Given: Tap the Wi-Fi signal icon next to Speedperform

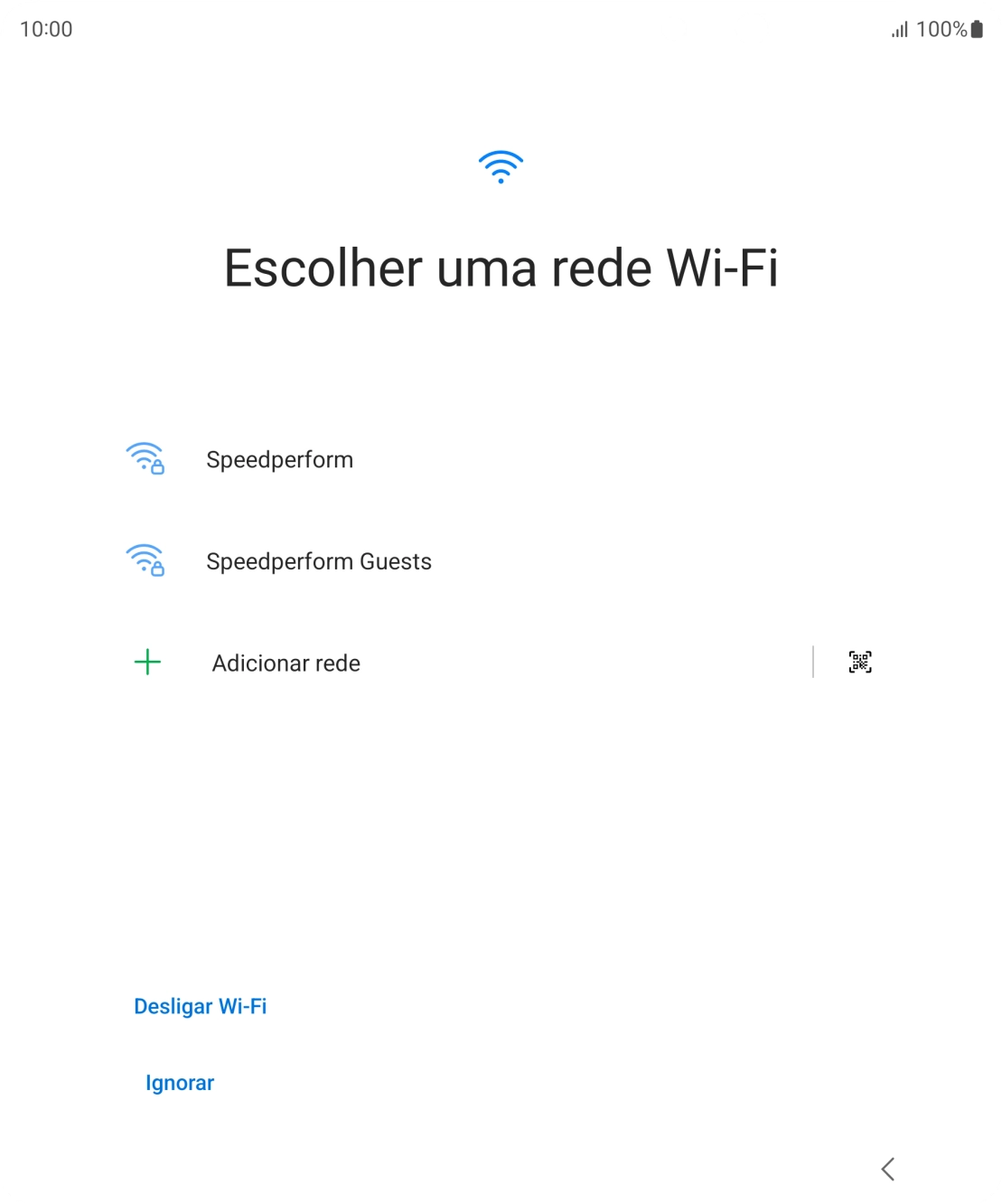Looking at the screenshot, I should [x=145, y=455].
